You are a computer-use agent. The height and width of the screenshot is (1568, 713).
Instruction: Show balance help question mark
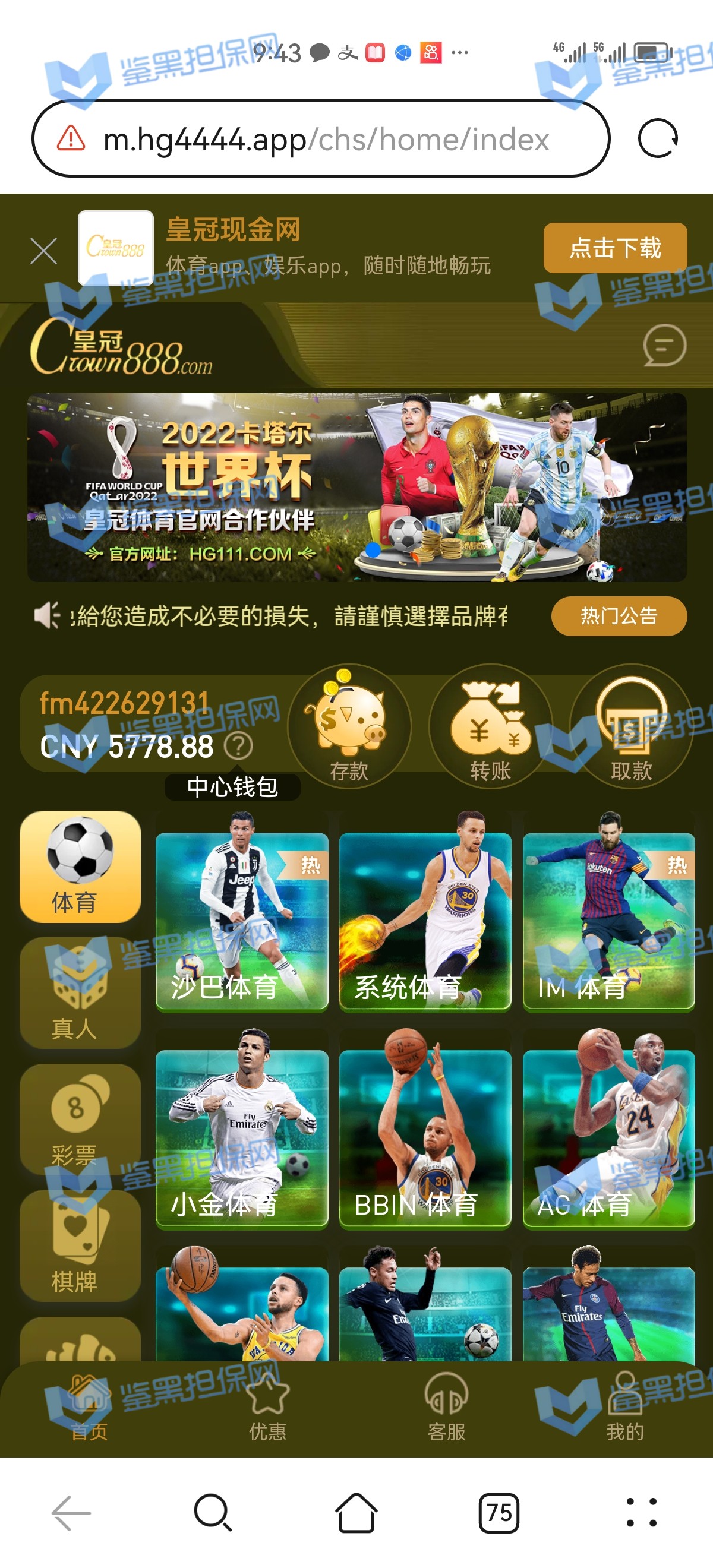click(238, 745)
